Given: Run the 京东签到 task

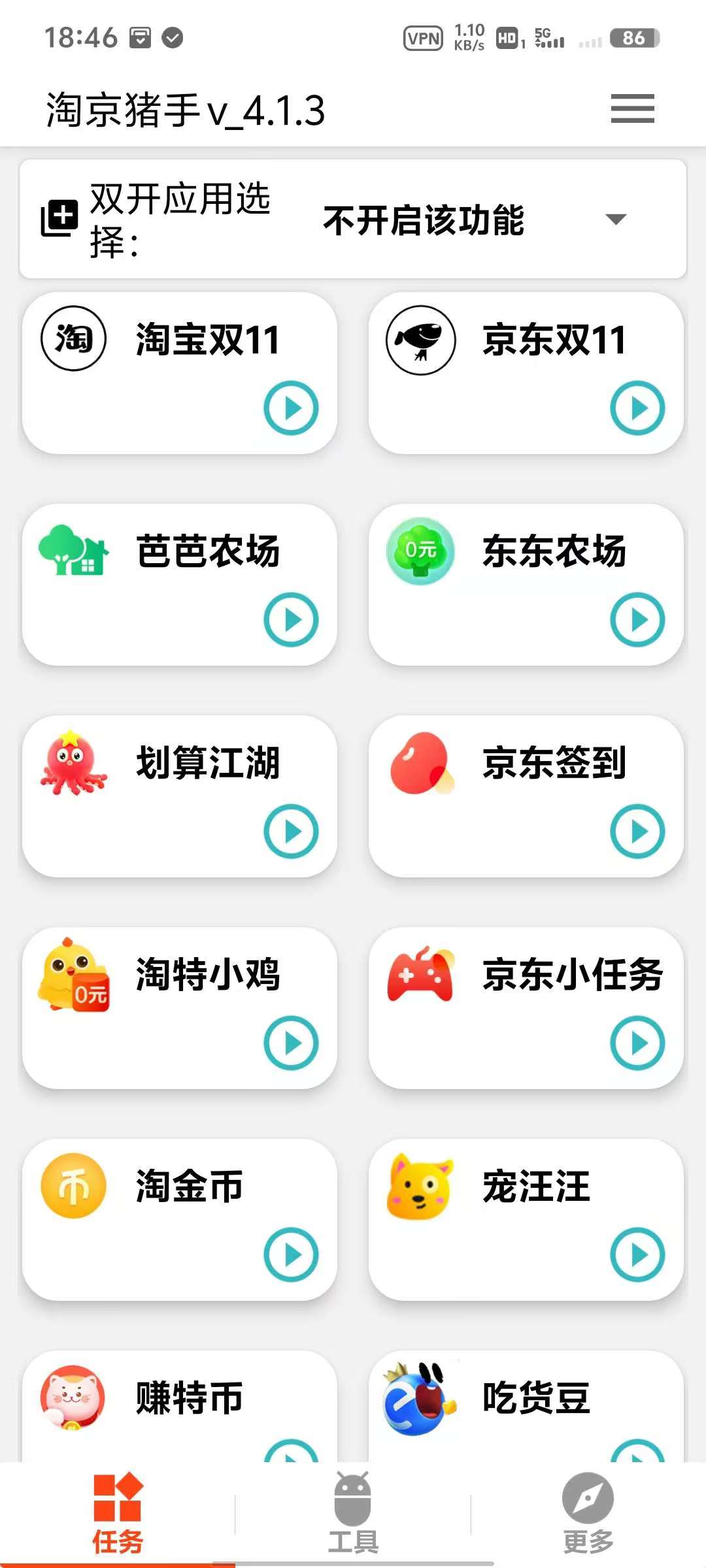Looking at the screenshot, I should pyautogui.click(x=637, y=831).
